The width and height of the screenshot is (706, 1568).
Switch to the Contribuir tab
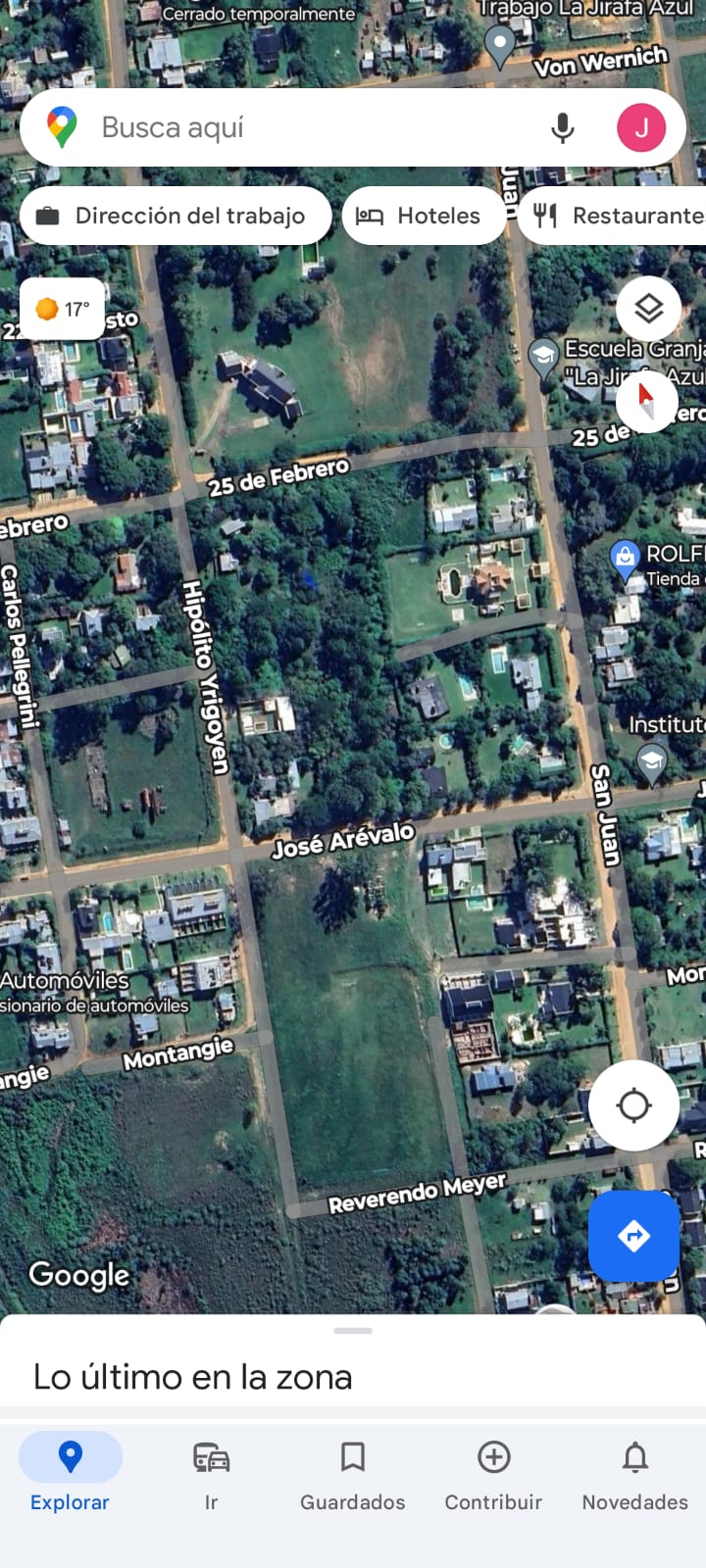(x=493, y=1475)
